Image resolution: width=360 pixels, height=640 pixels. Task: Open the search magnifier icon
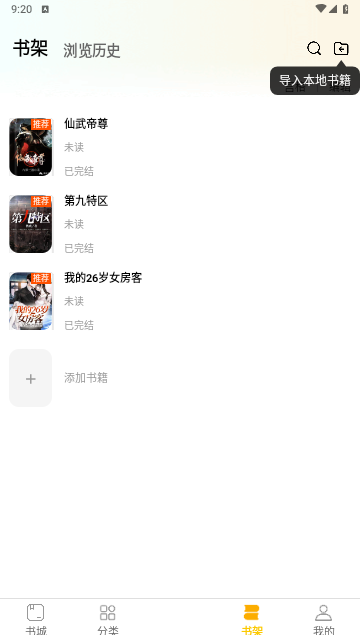[314, 49]
